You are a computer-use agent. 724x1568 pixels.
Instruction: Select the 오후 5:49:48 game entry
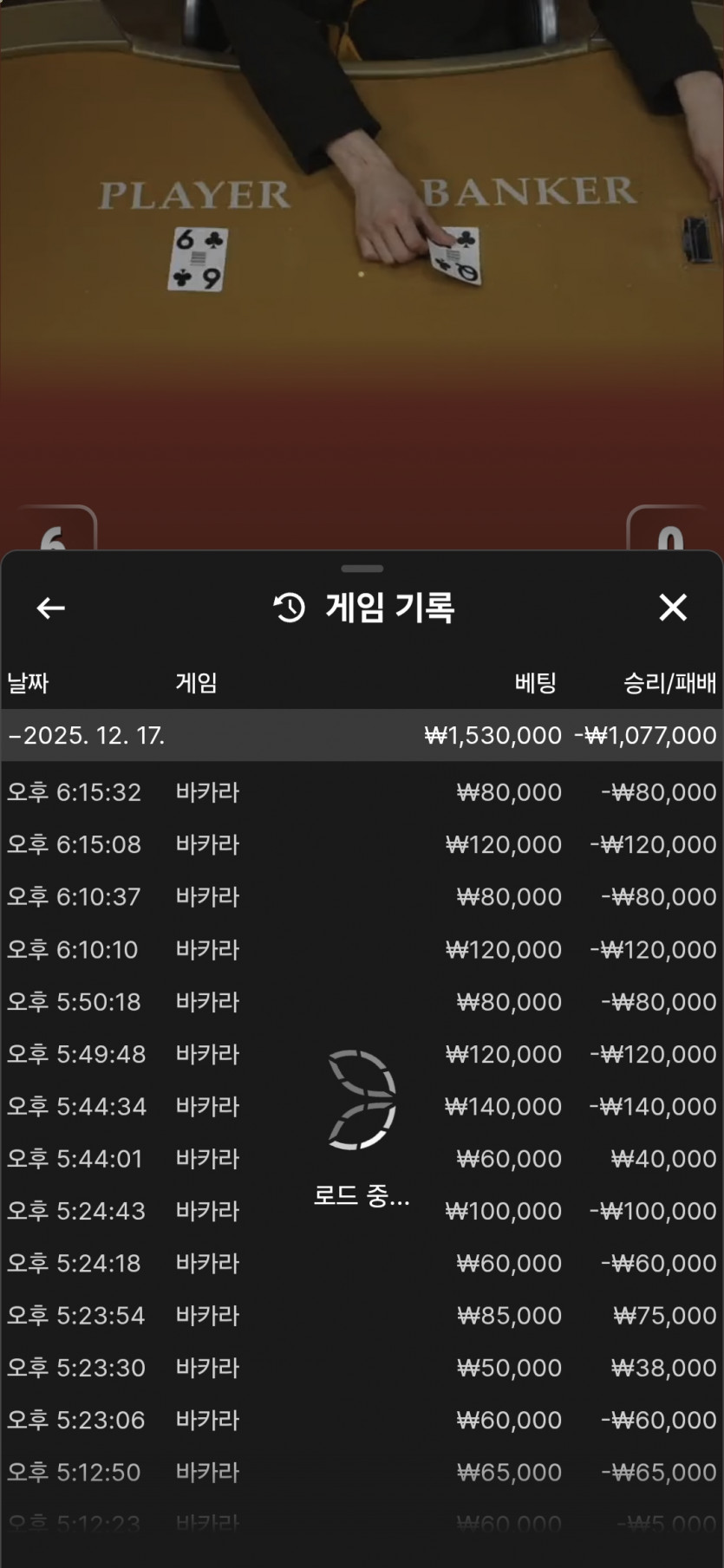(361, 1054)
